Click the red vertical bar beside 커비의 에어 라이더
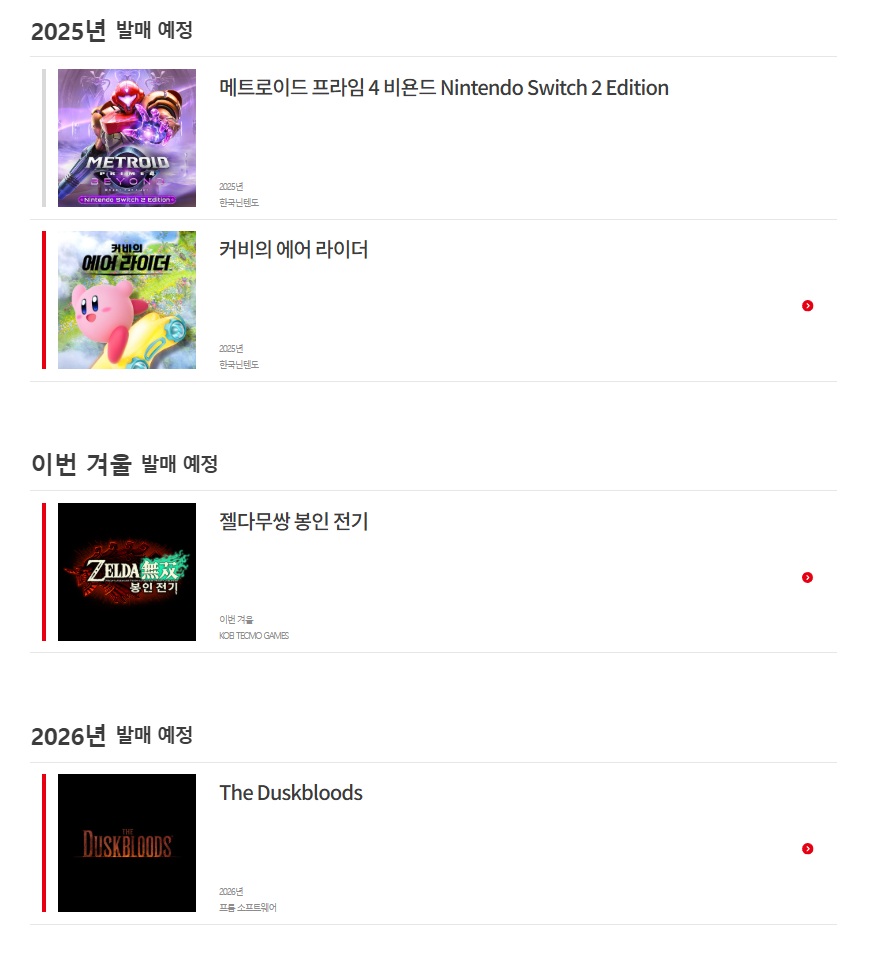891x959 pixels. [44, 300]
